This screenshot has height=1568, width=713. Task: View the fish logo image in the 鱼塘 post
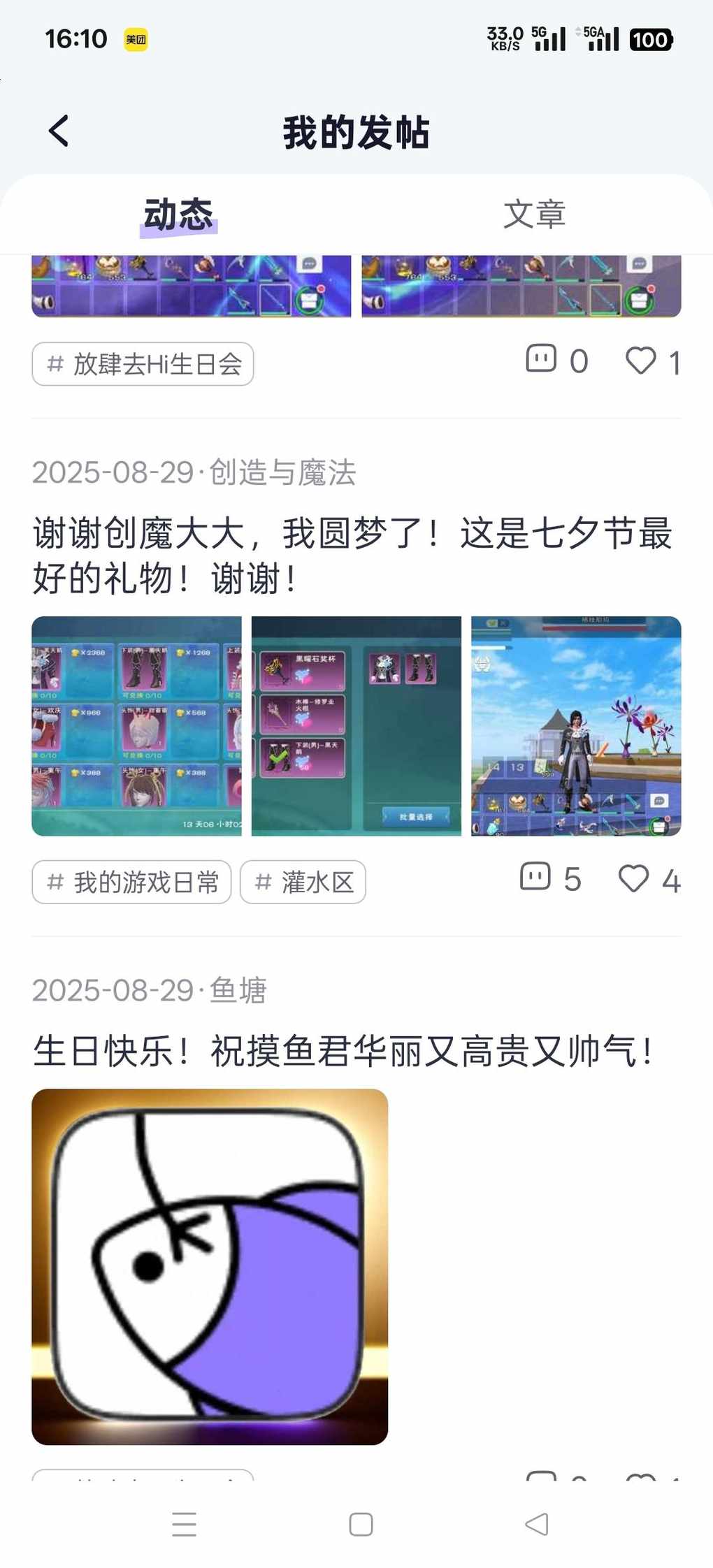point(210,1266)
